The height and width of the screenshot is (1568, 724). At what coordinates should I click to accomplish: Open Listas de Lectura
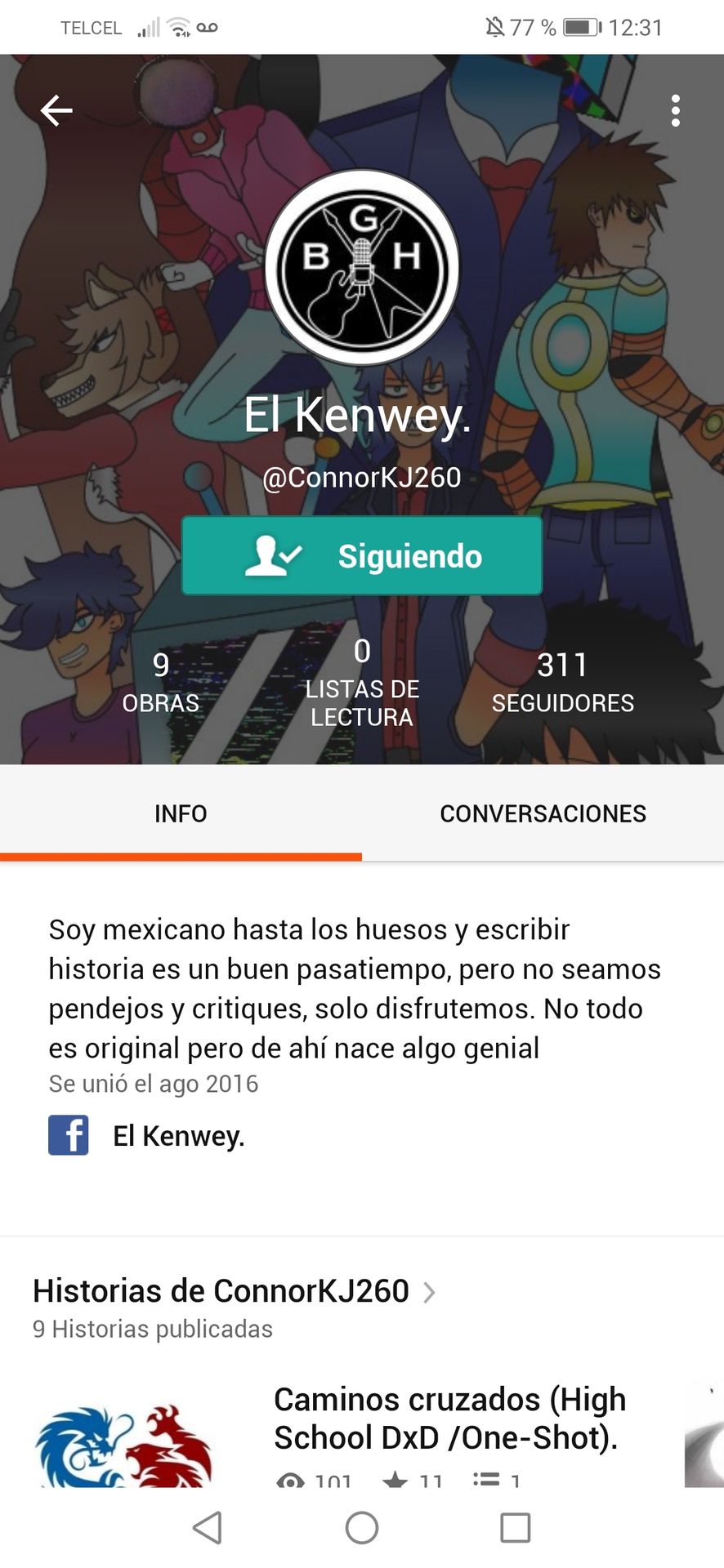361,683
